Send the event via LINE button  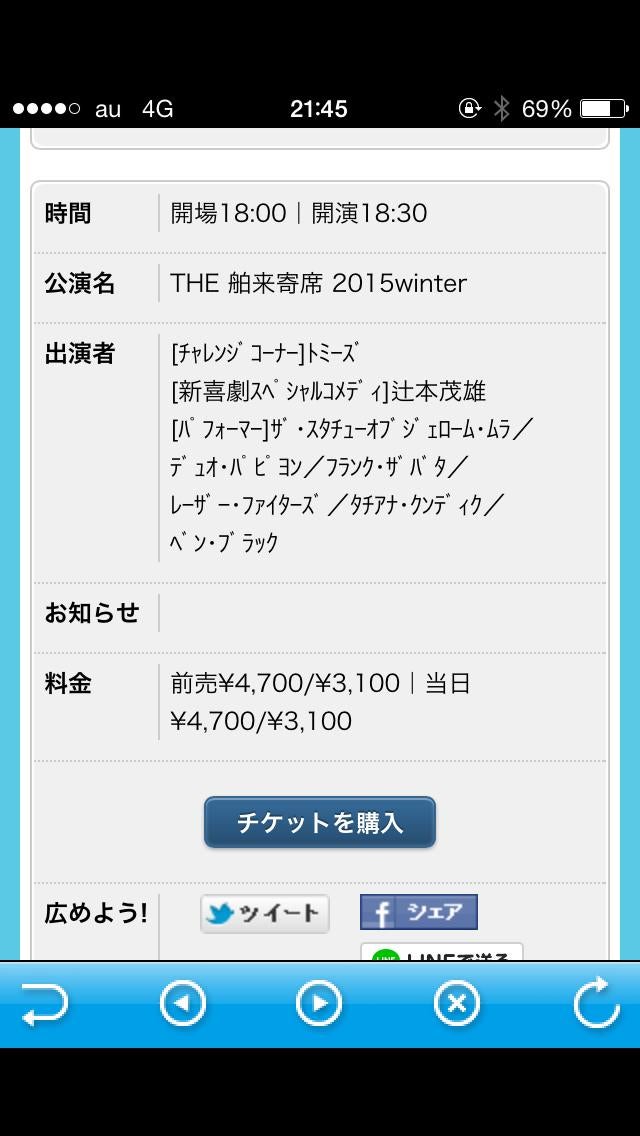tap(441, 953)
